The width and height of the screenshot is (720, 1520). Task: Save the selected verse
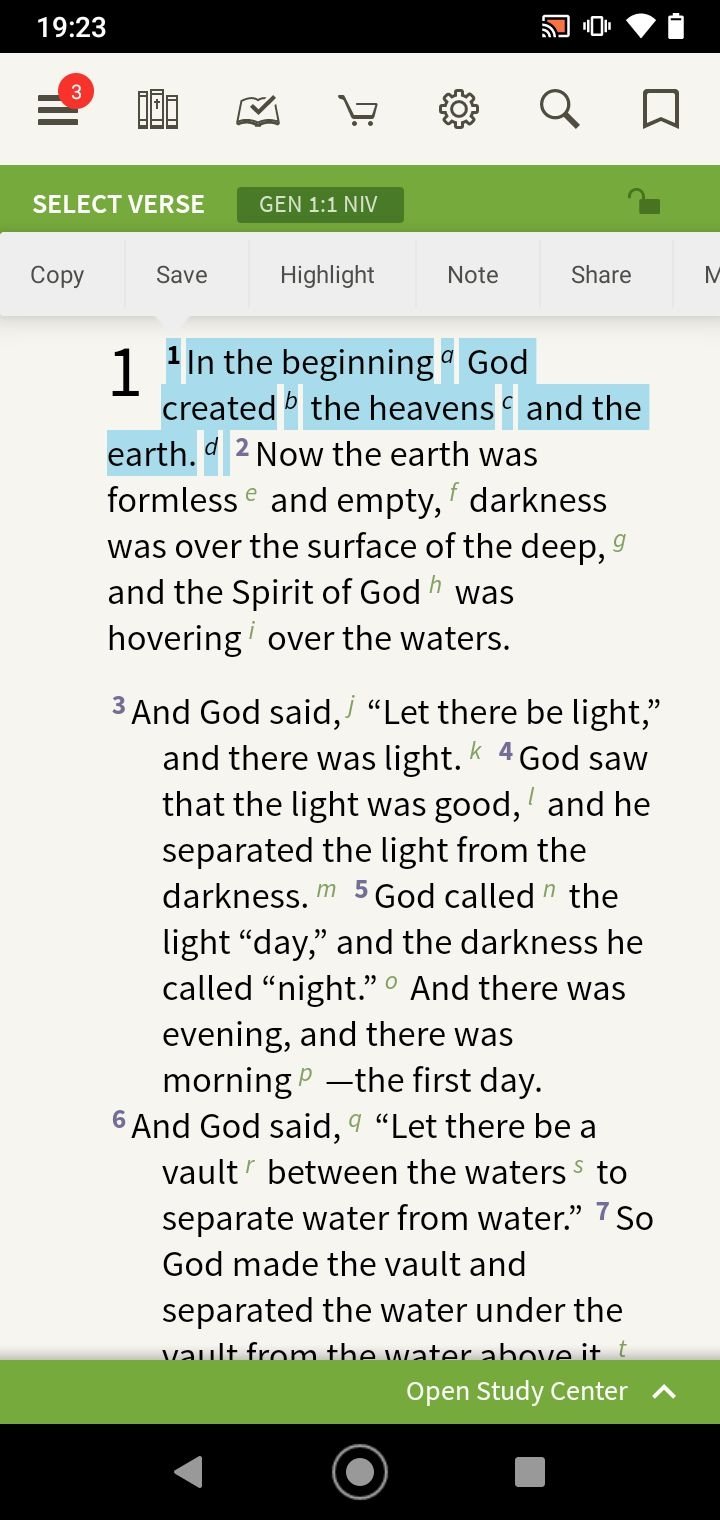(182, 275)
